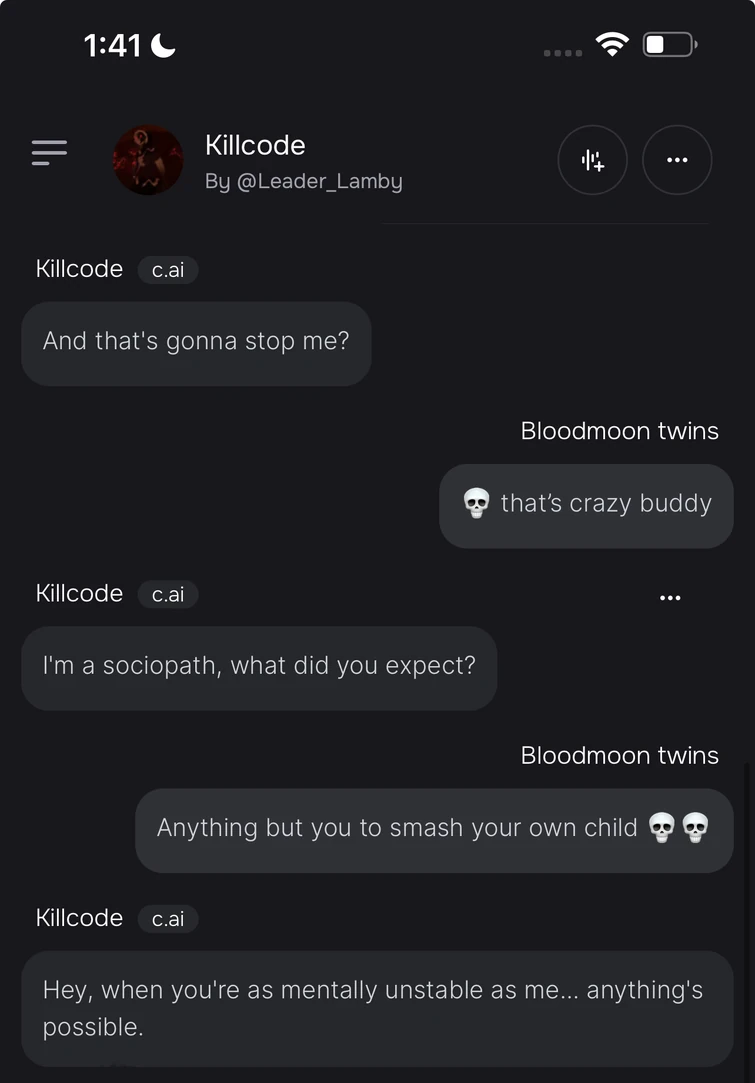
Task: Tap the cellular signal dots in status bar
Action: pyautogui.click(x=561, y=53)
